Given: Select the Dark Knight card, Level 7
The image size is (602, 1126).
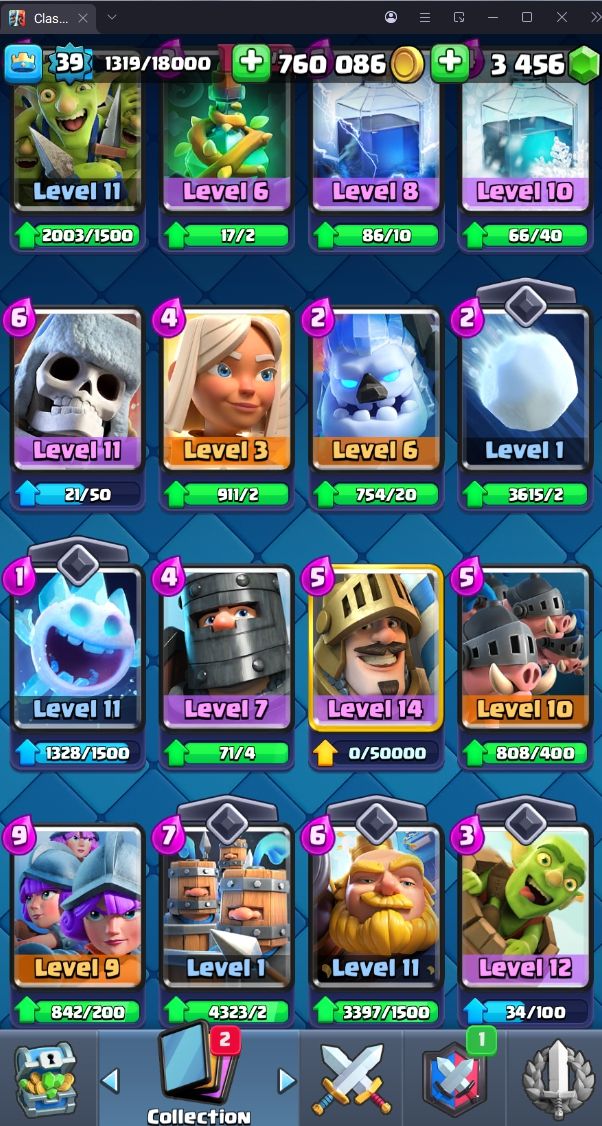Looking at the screenshot, I should point(226,655).
